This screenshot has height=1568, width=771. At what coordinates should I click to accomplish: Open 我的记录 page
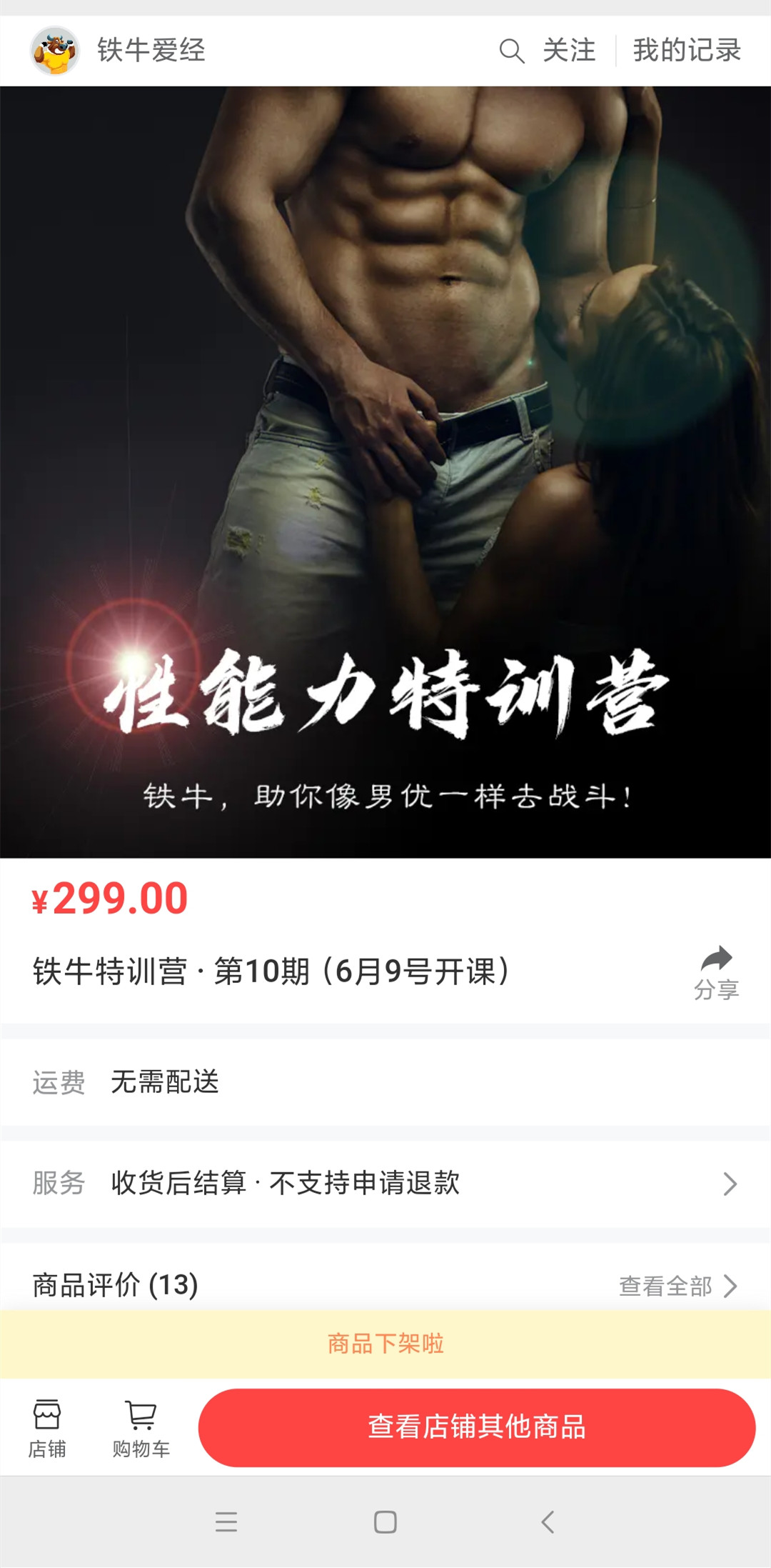click(687, 51)
